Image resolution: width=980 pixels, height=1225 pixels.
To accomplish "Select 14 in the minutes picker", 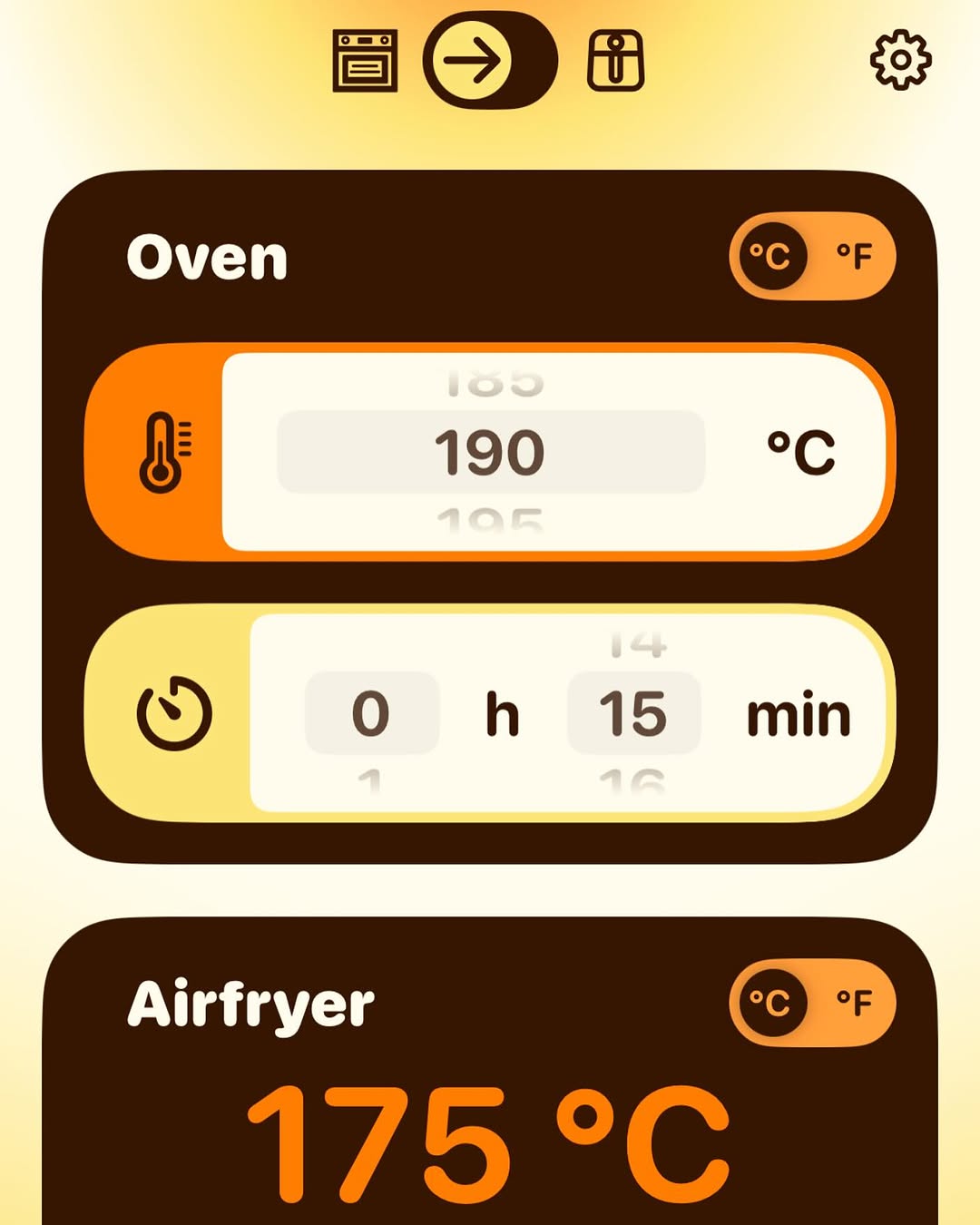I will point(638,644).
